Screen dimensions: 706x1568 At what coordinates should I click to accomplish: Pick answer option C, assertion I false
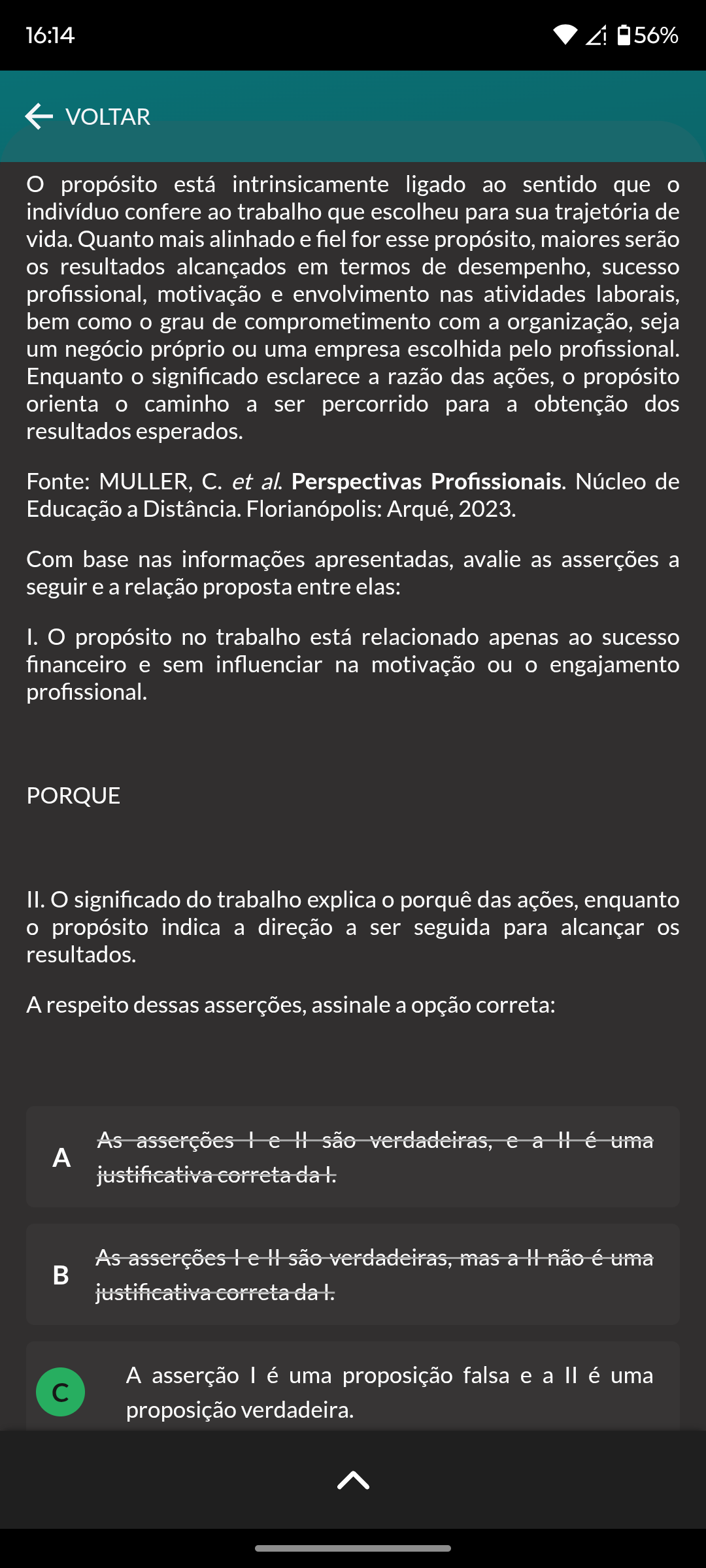[x=353, y=1392]
